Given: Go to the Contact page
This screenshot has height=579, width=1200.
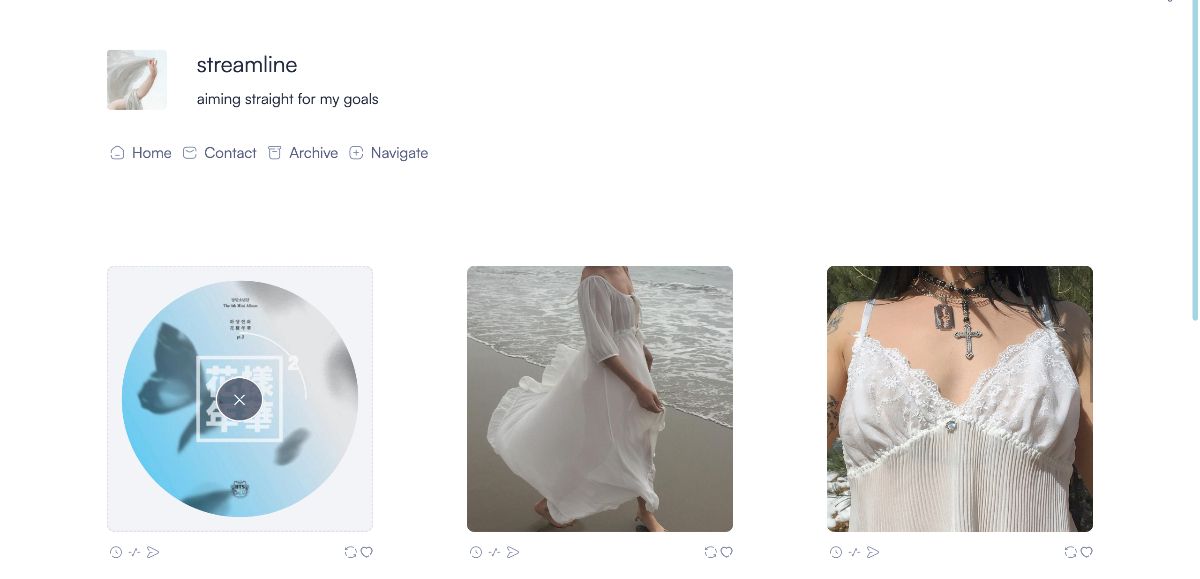Looking at the screenshot, I should click(x=219, y=153).
